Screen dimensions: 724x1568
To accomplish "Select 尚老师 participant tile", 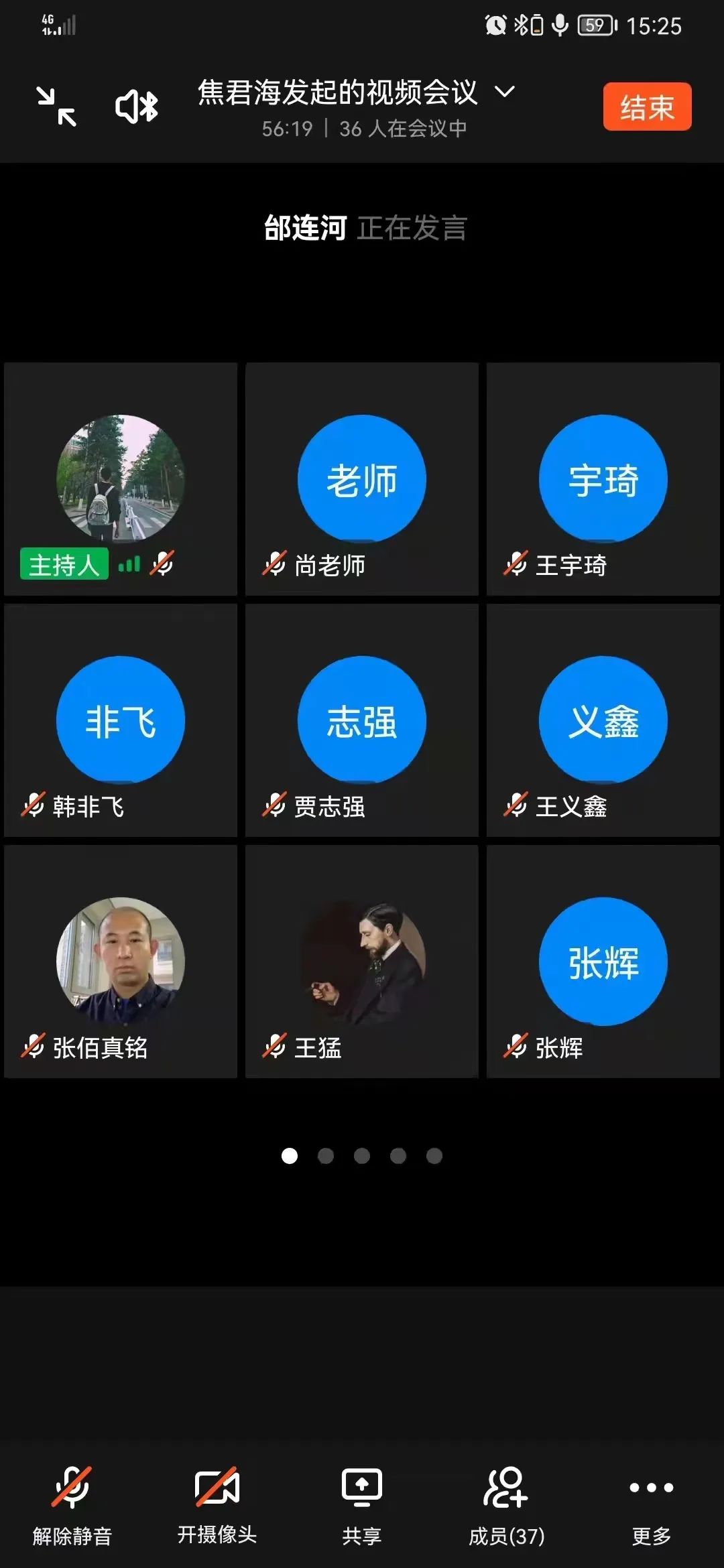I will click(362, 478).
